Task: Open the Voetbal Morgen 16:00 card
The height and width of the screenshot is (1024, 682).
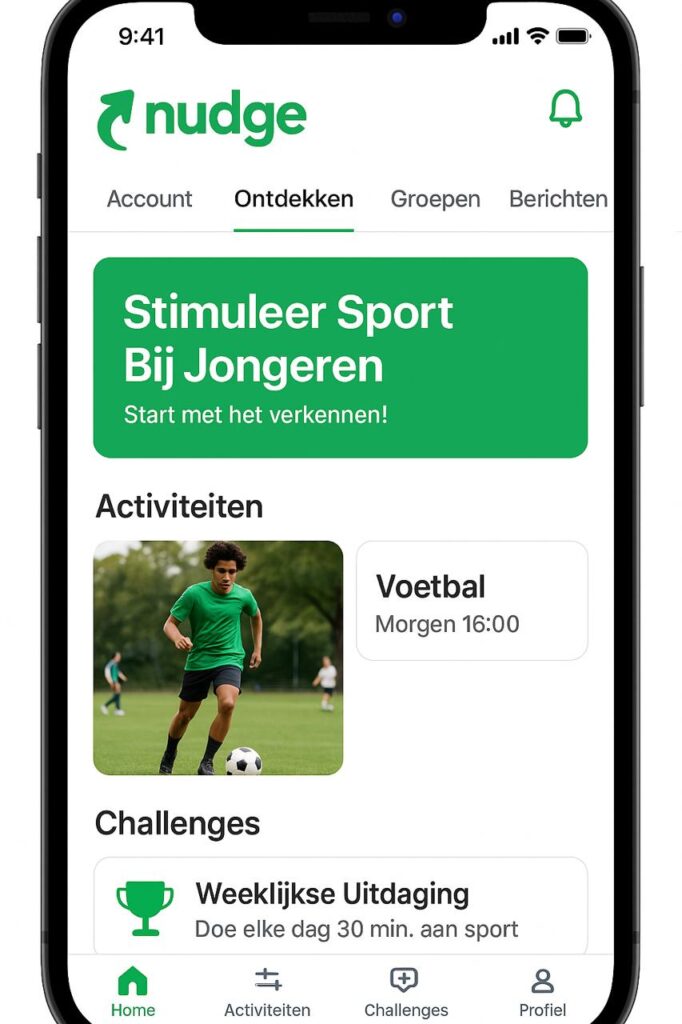Action: 471,601
